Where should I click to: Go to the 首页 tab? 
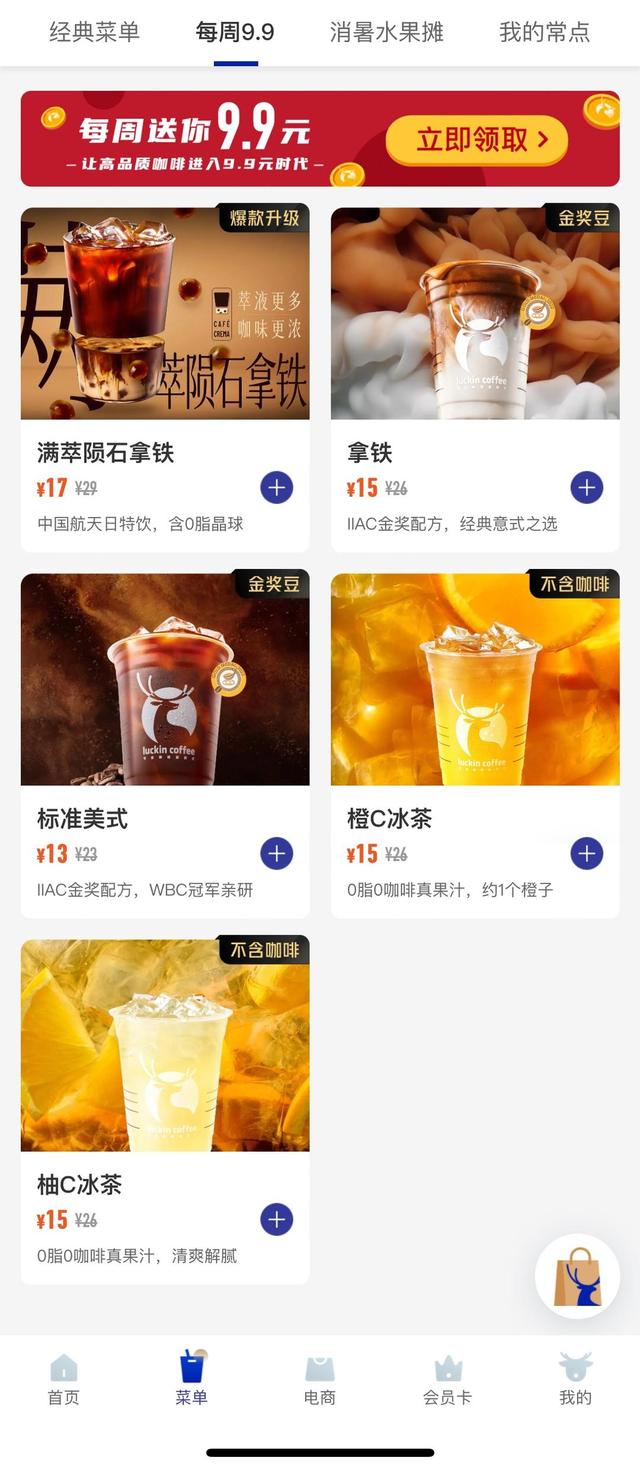tap(64, 1380)
